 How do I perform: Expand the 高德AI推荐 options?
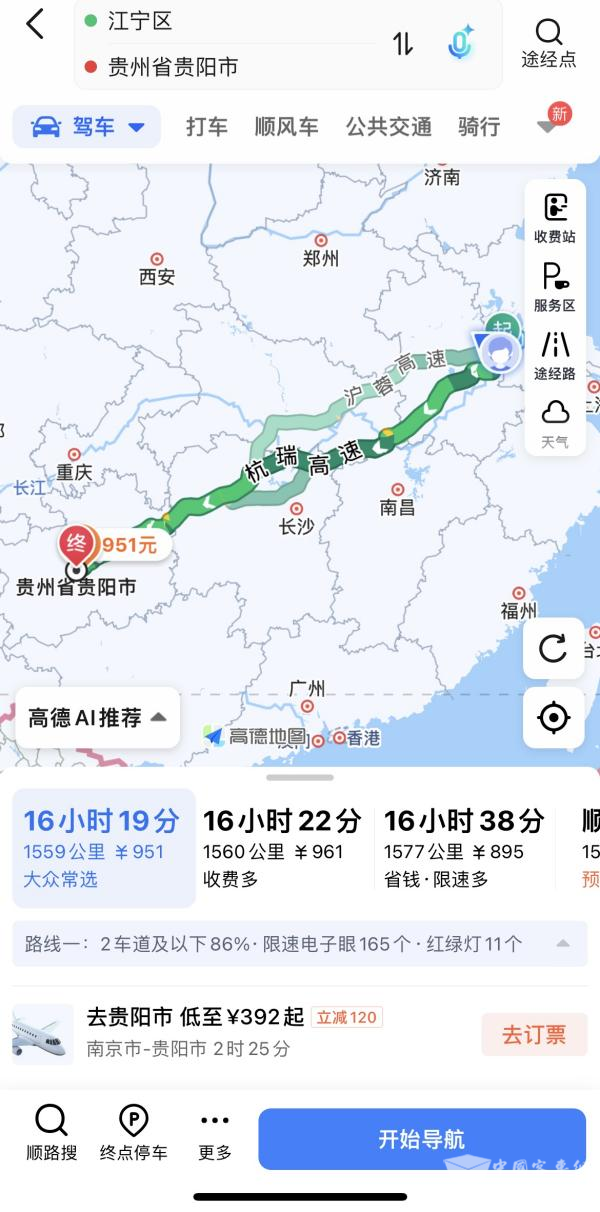pos(97,718)
